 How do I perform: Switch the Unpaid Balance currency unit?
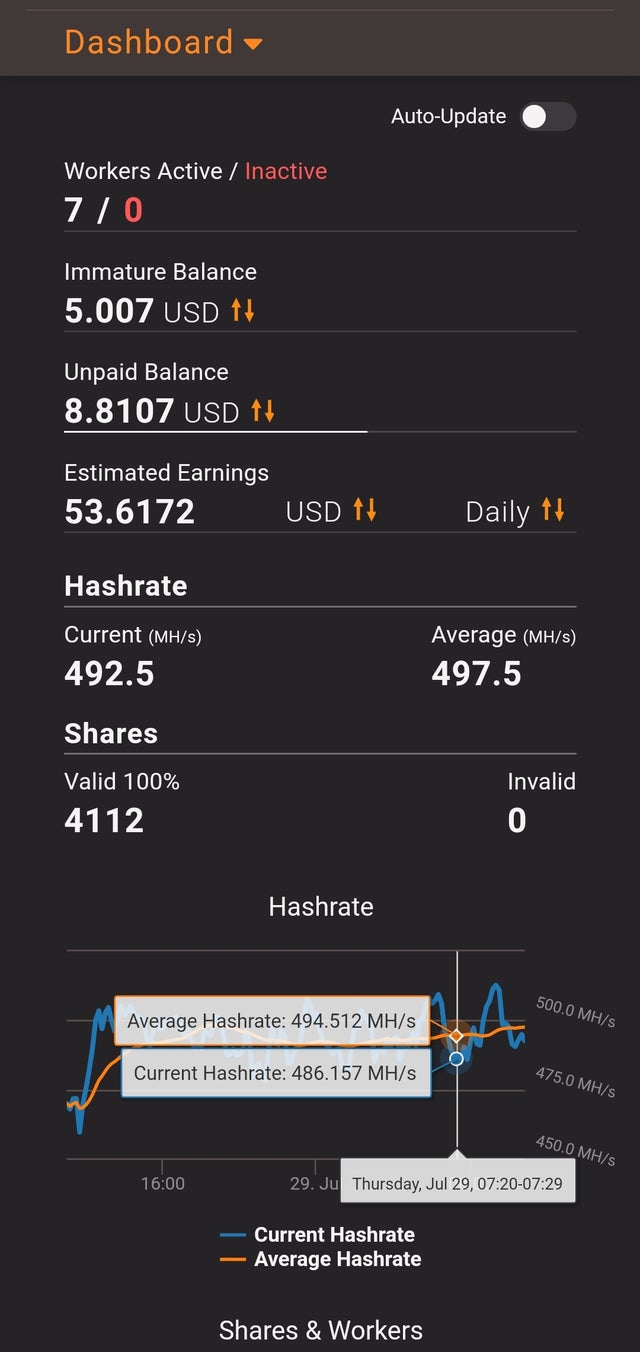point(262,411)
